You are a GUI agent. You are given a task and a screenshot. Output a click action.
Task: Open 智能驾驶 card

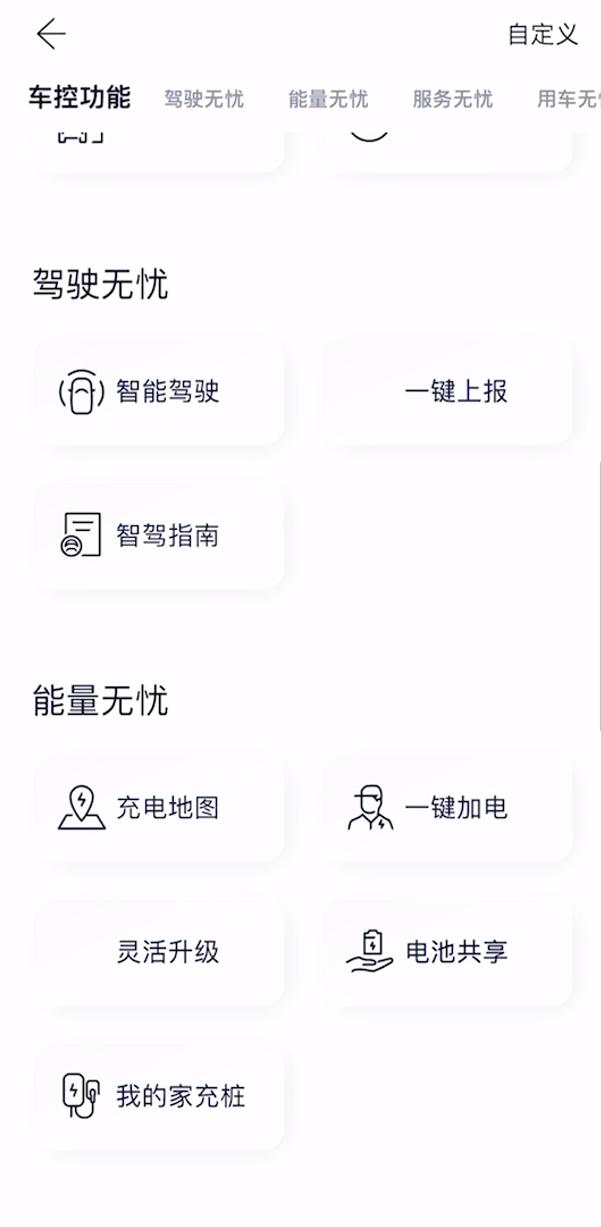pos(159,392)
